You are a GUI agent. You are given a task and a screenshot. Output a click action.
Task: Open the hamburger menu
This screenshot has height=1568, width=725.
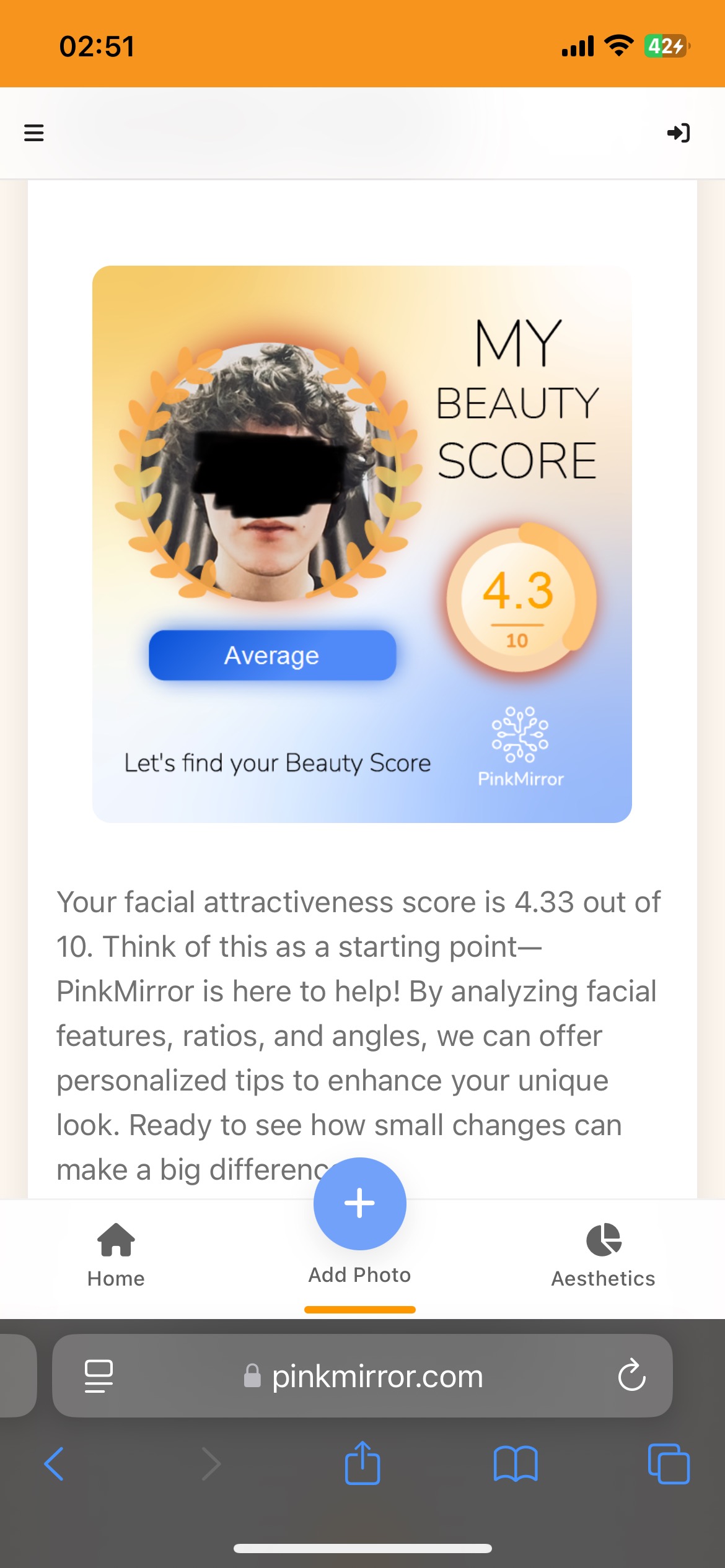click(33, 133)
